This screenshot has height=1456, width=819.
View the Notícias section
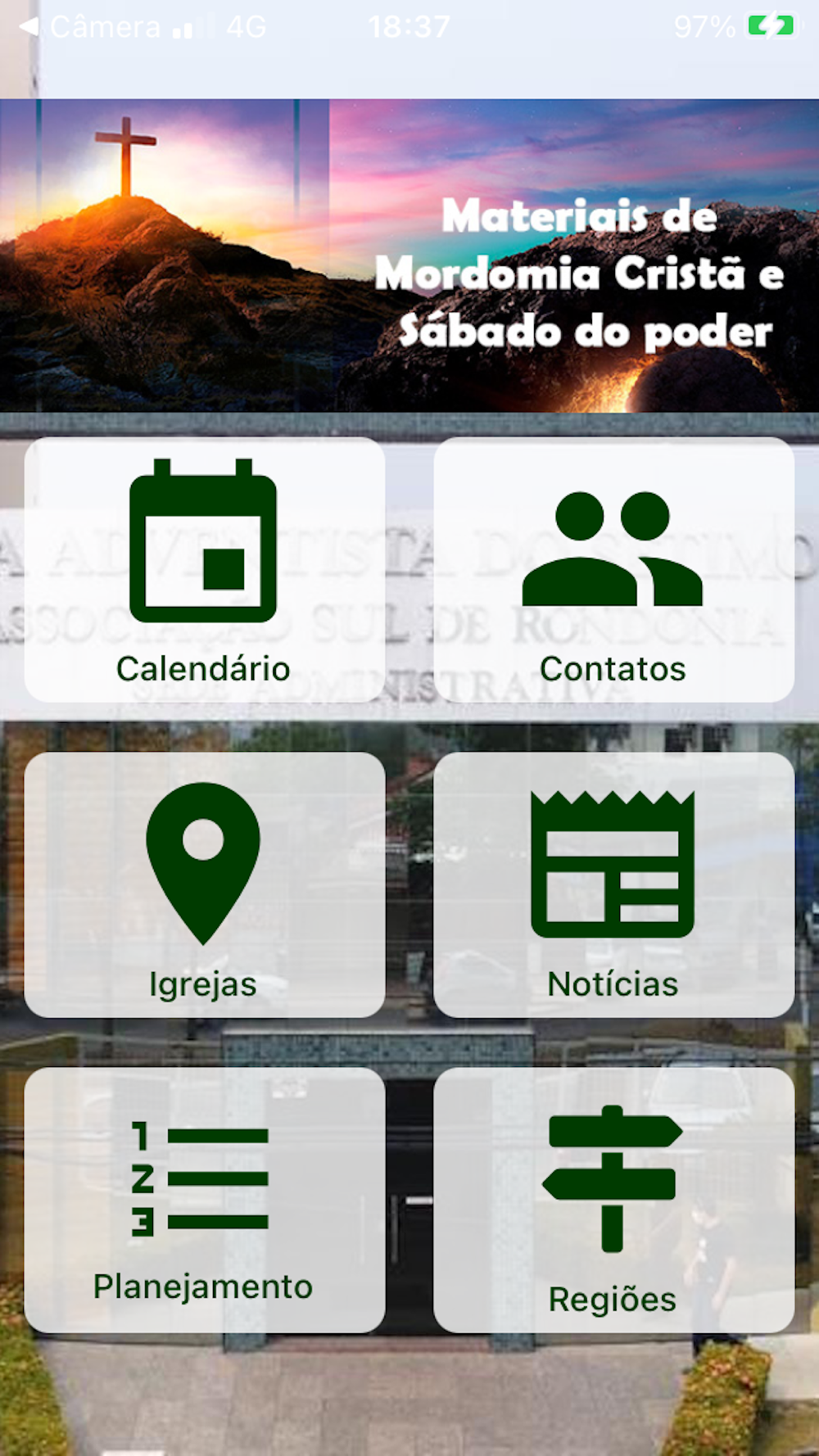tap(613, 884)
